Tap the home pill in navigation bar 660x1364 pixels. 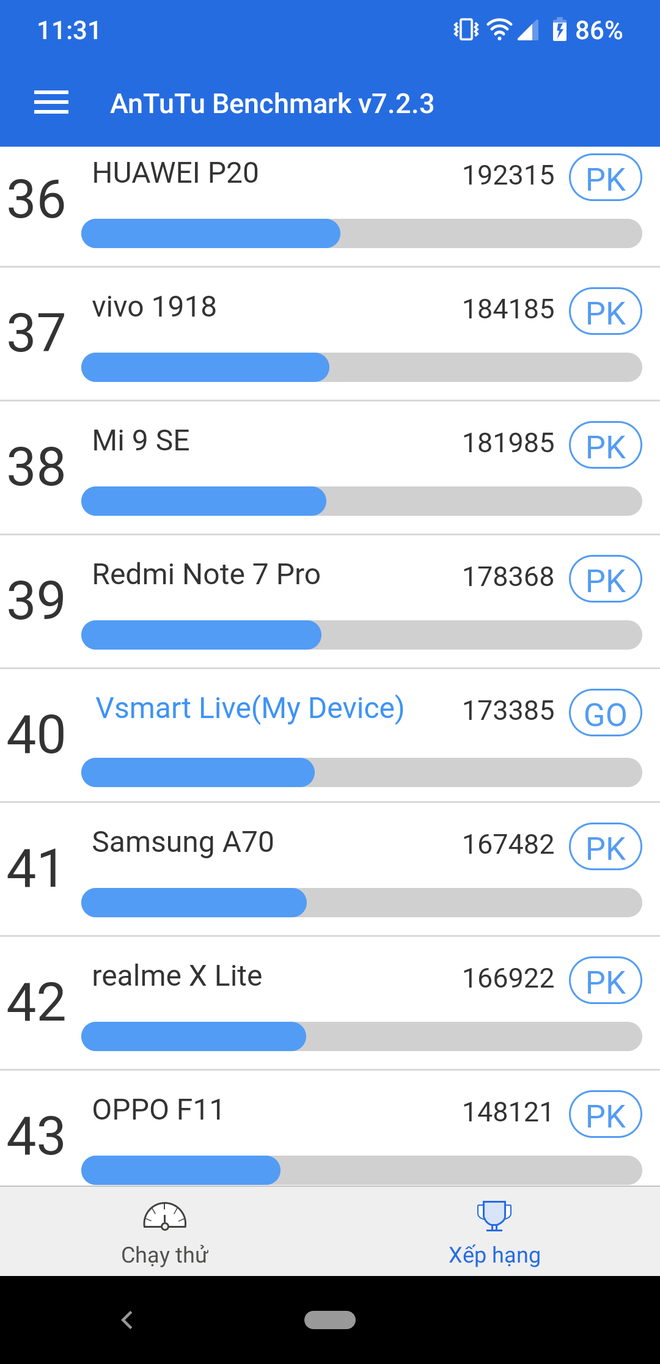tap(330, 1320)
